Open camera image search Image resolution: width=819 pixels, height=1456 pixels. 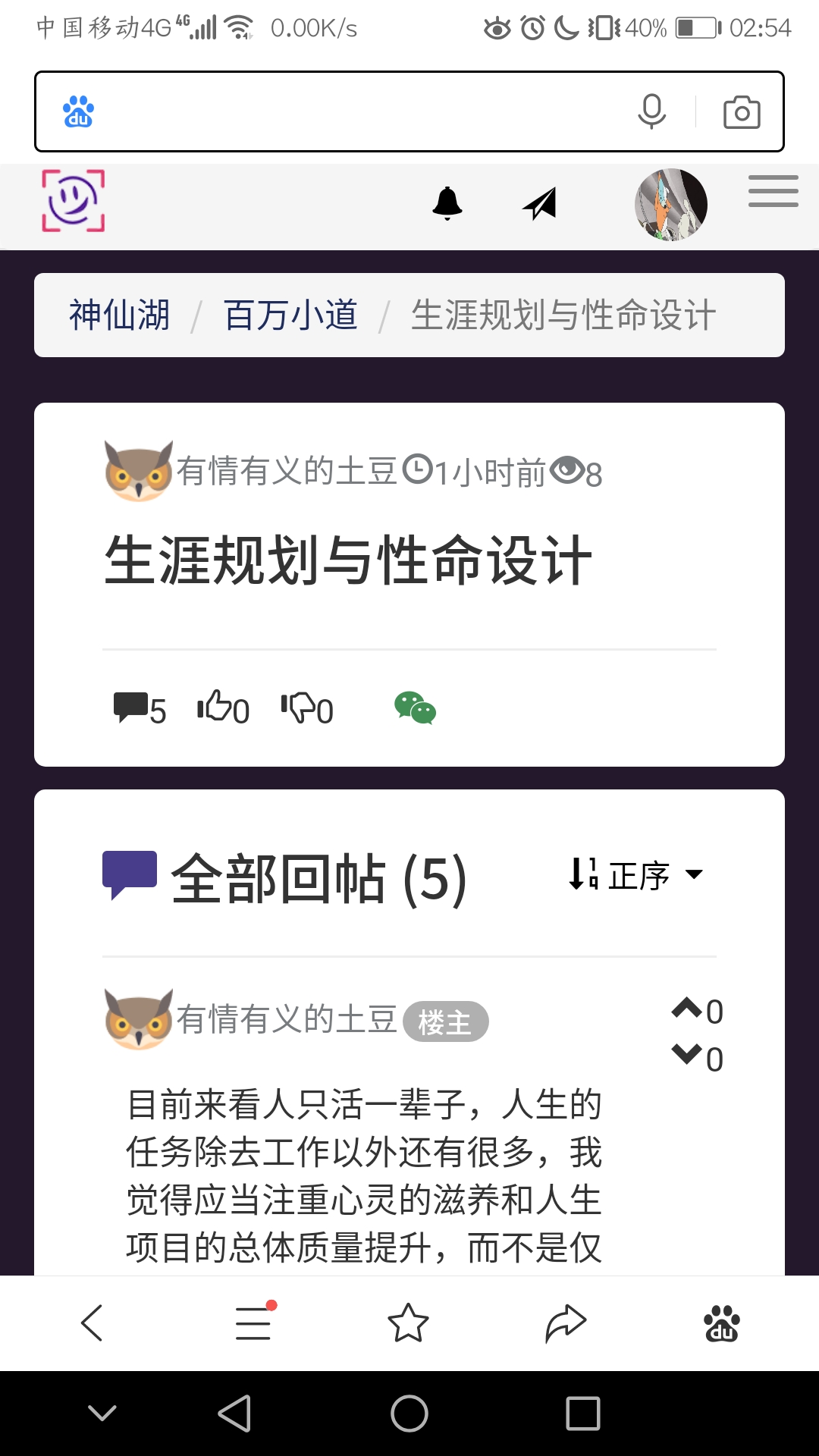click(741, 112)
